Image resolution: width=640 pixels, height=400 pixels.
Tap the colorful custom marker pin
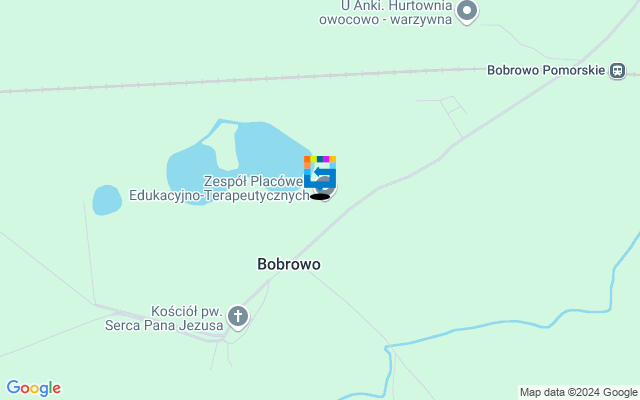tap(320, 173)
